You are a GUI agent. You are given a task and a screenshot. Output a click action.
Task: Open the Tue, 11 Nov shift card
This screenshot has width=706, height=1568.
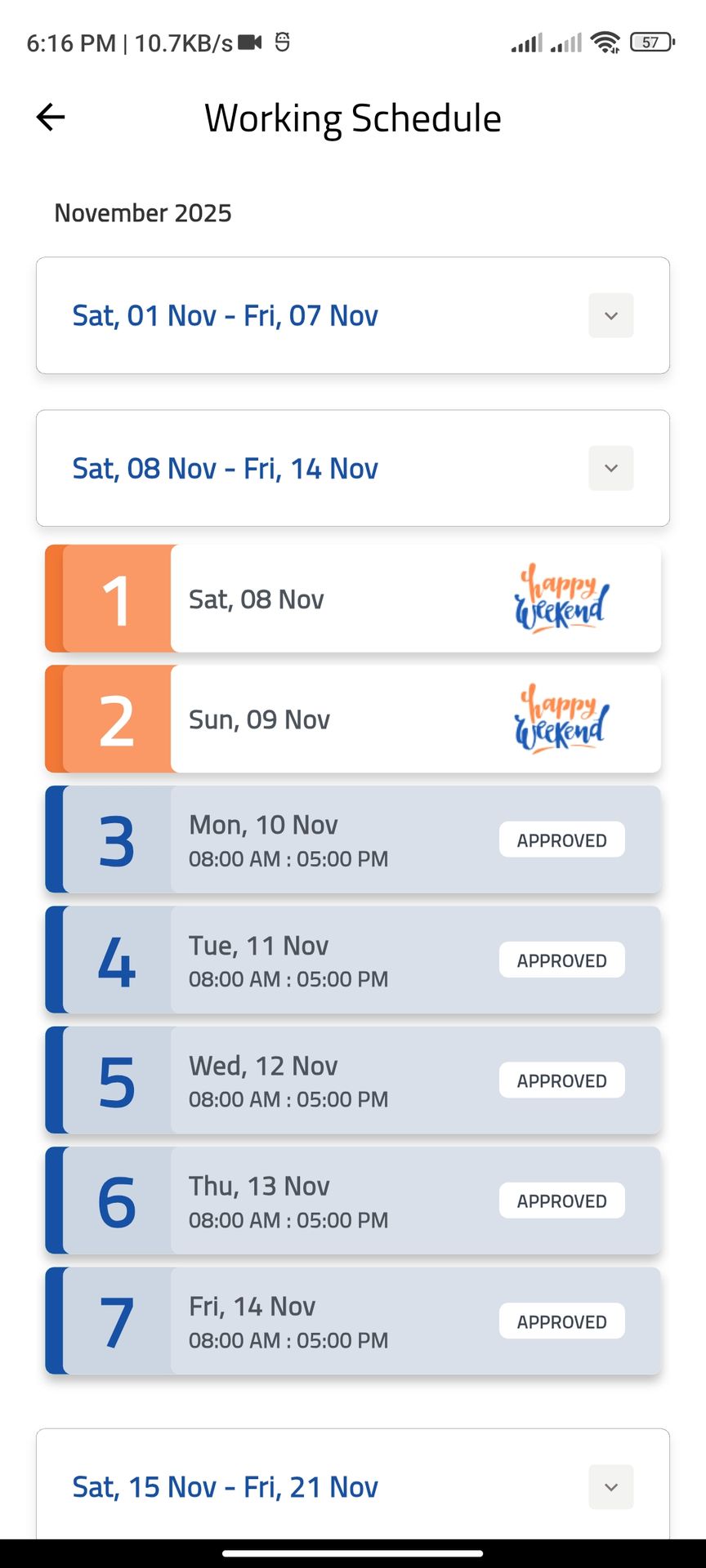(x=353, y=960)
